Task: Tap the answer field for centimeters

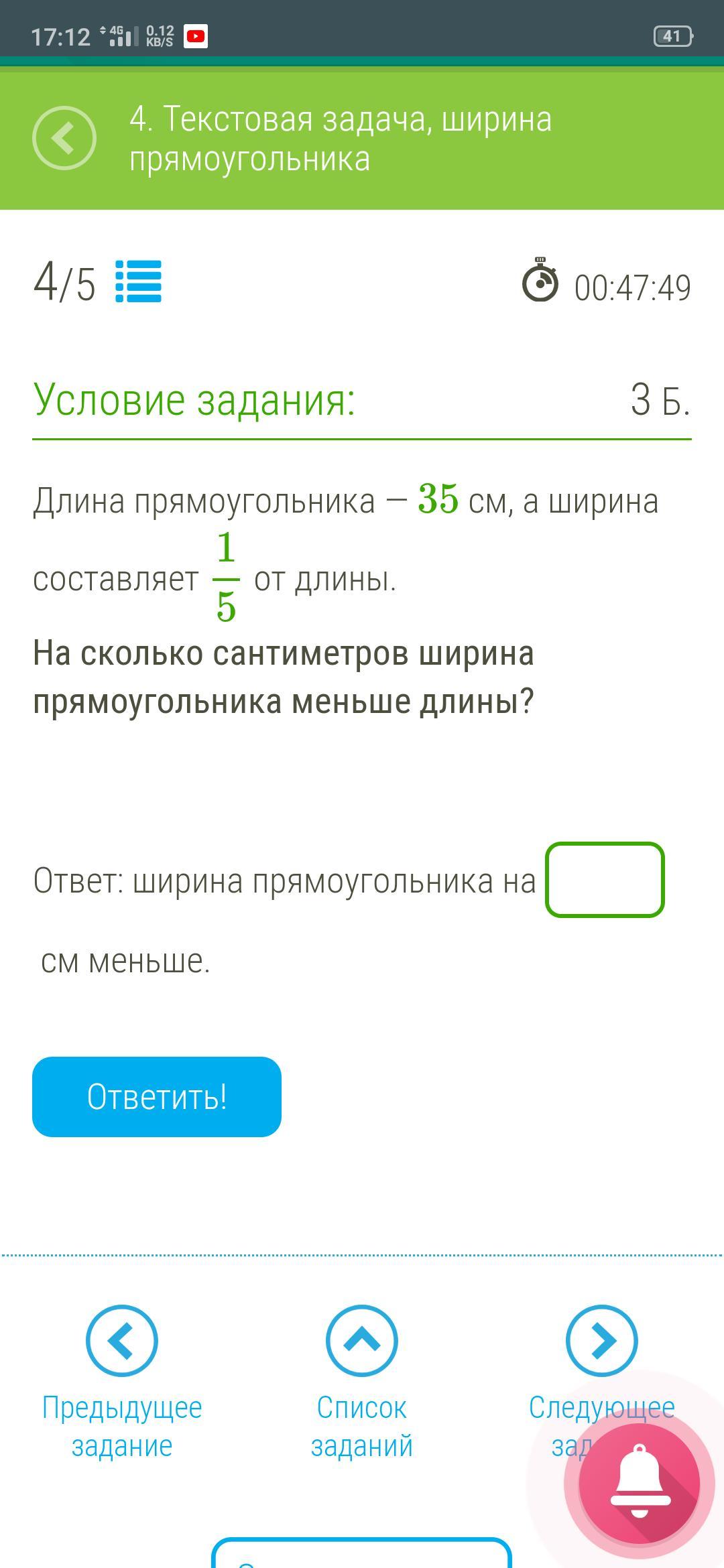Action: pos(605,880)
